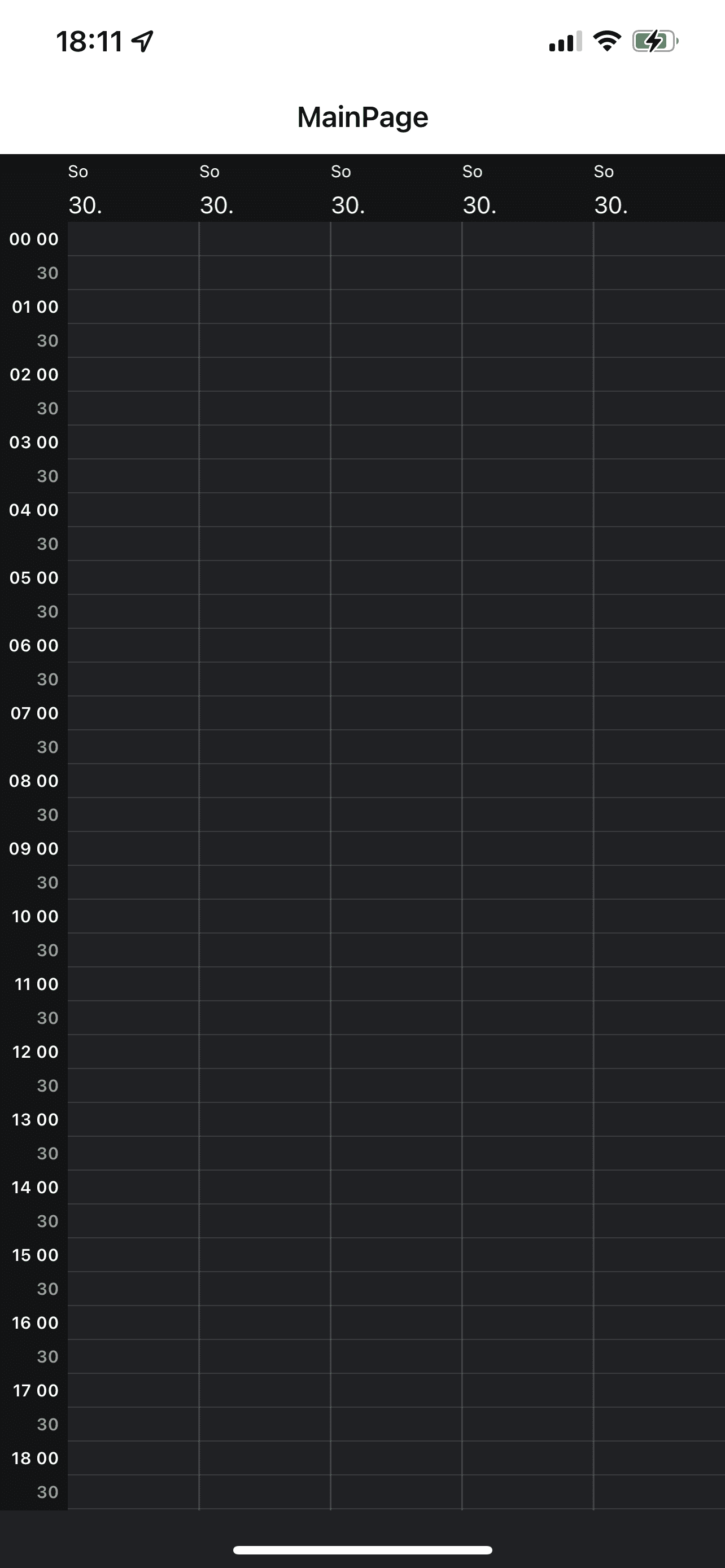Tap the 15 00 slot in the rightmost day column
The image size is (725, 1568).
pyautogui.click(x=658, y=1255)
